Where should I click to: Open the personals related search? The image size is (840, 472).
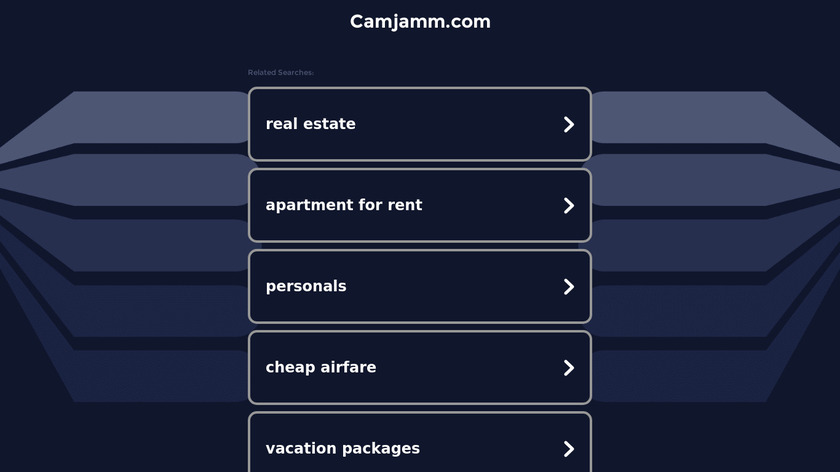(x=419, y=286)
